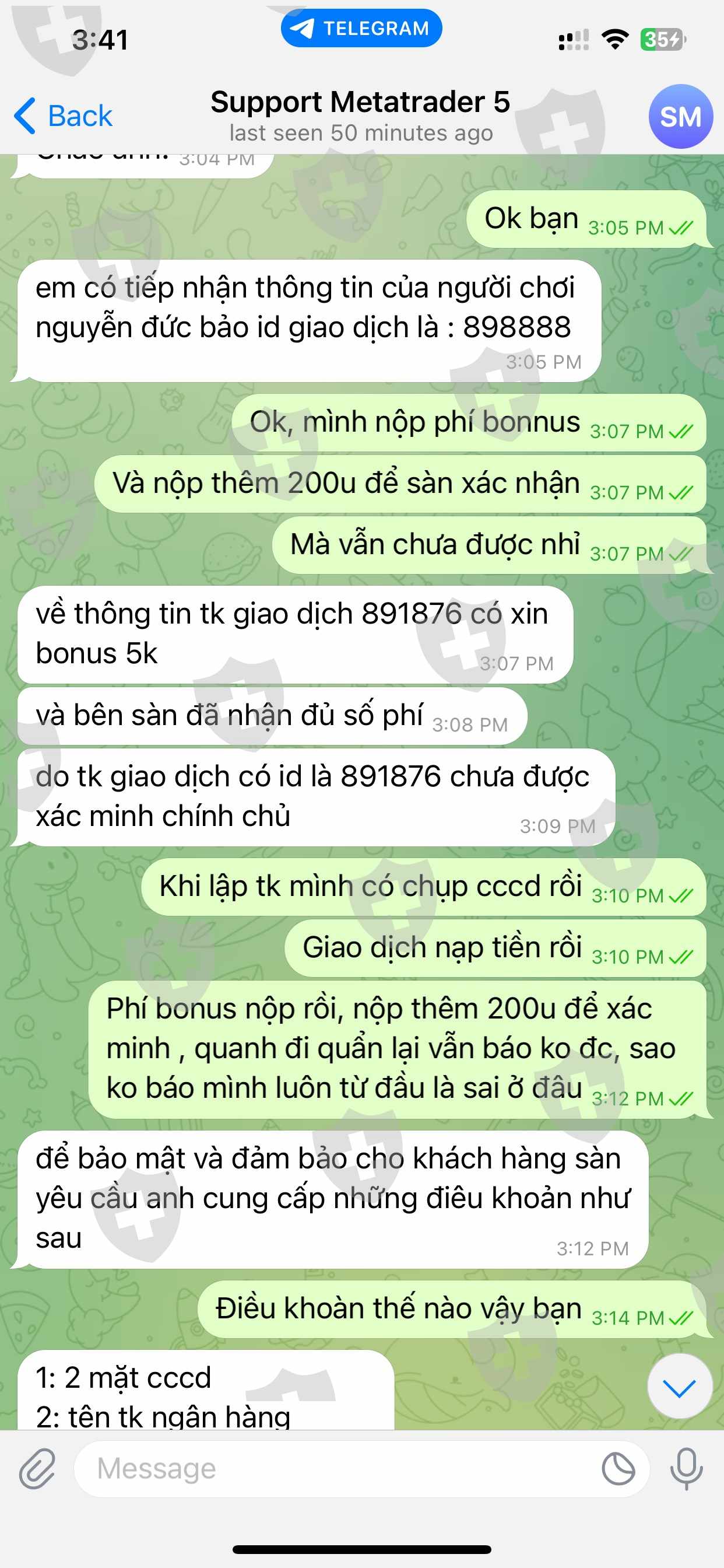Open the SM profile avatar
This screenshot has width=724, height=1568.
click(x=680, y=116)
